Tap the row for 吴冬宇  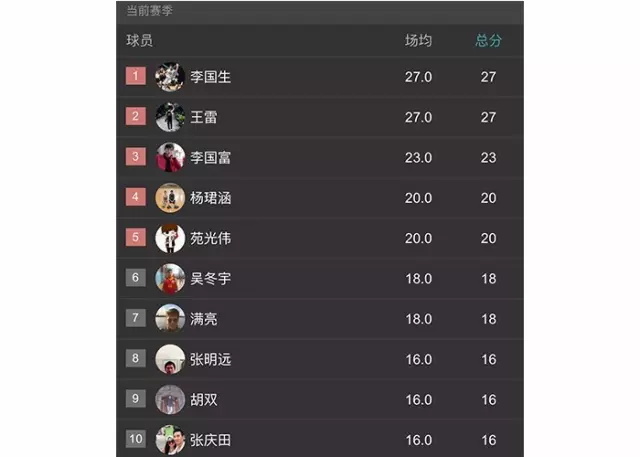click(210, 279)
